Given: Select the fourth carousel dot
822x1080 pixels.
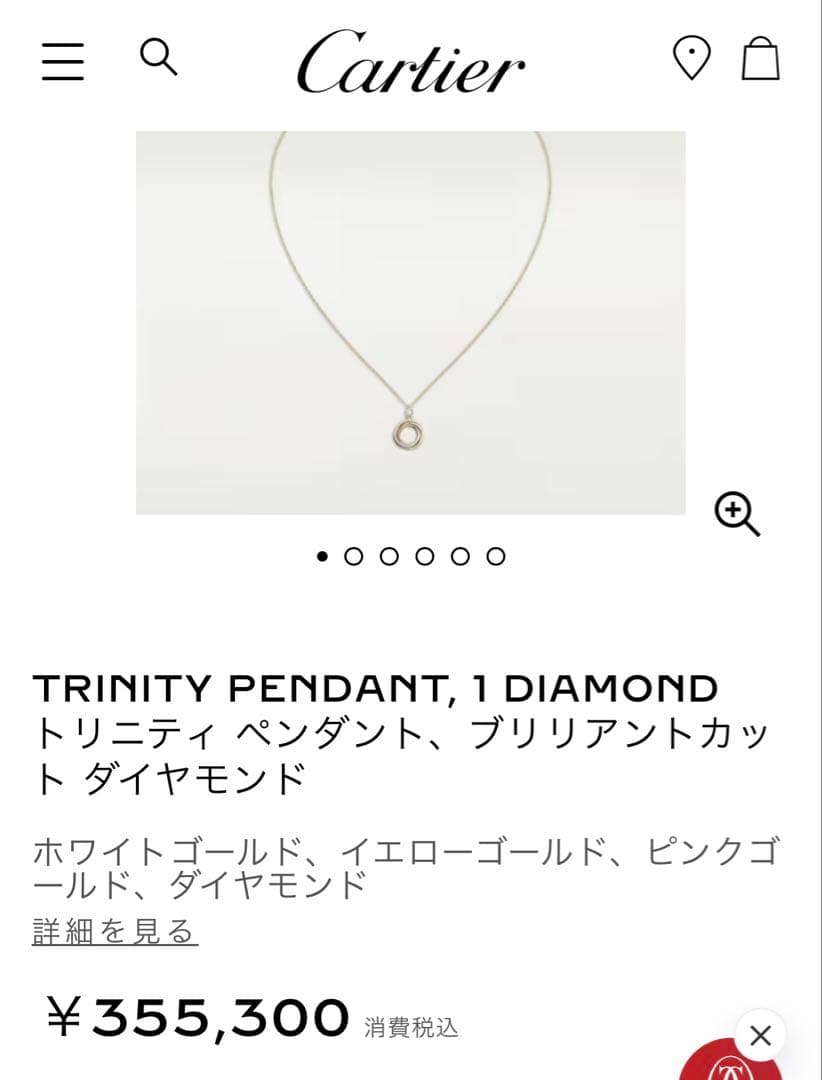Looking at the screenshot, I should tap(426, 557).
